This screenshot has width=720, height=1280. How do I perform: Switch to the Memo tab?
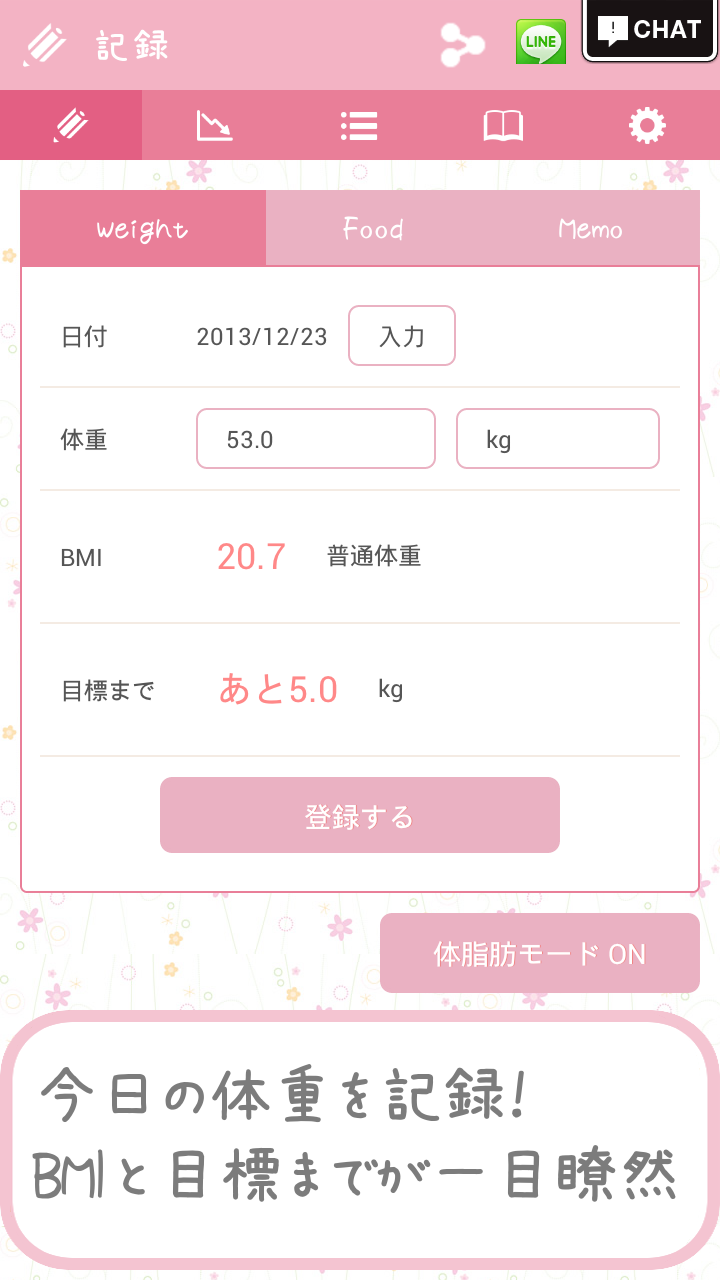tap(591, 229)
